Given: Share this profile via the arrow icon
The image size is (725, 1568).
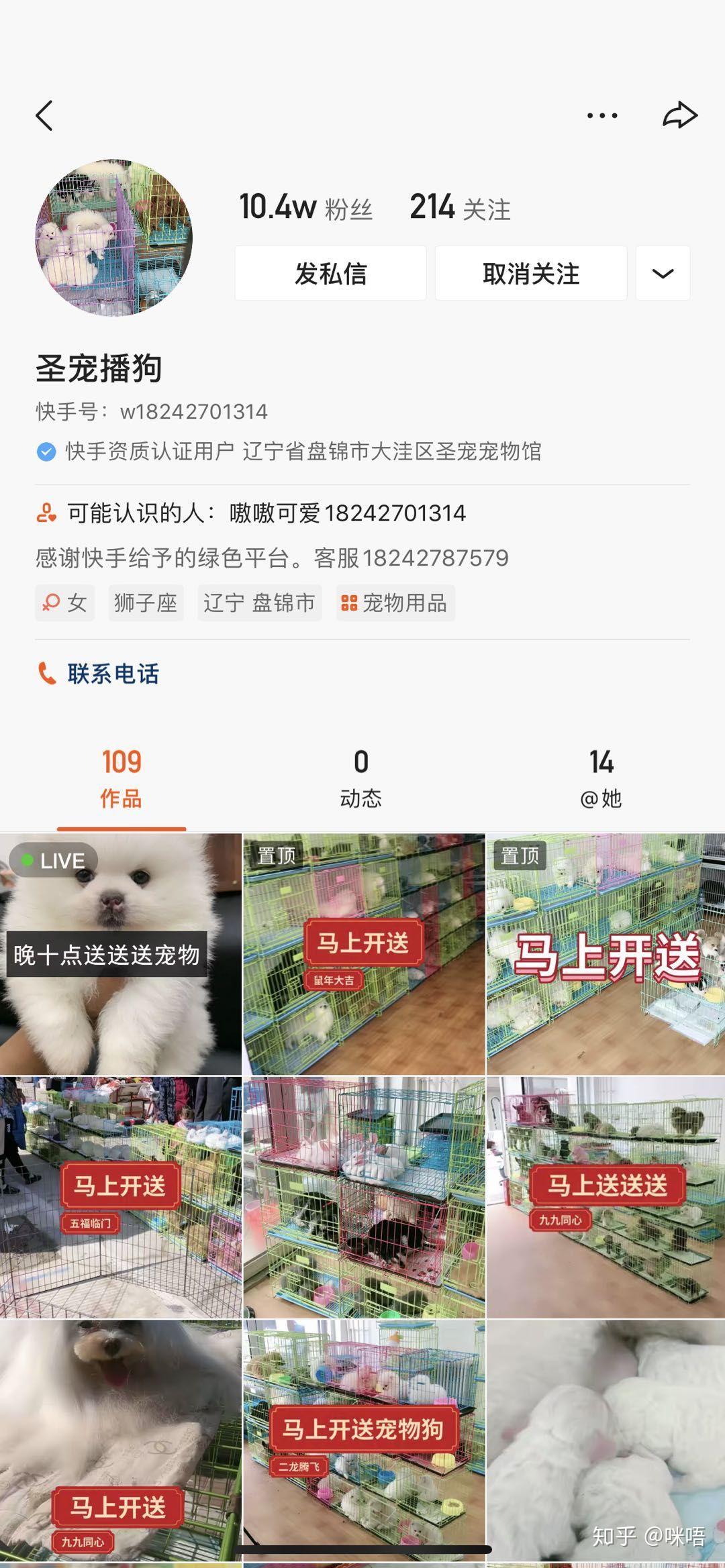Looking at the screenshot, I should (x=679, y=115).
